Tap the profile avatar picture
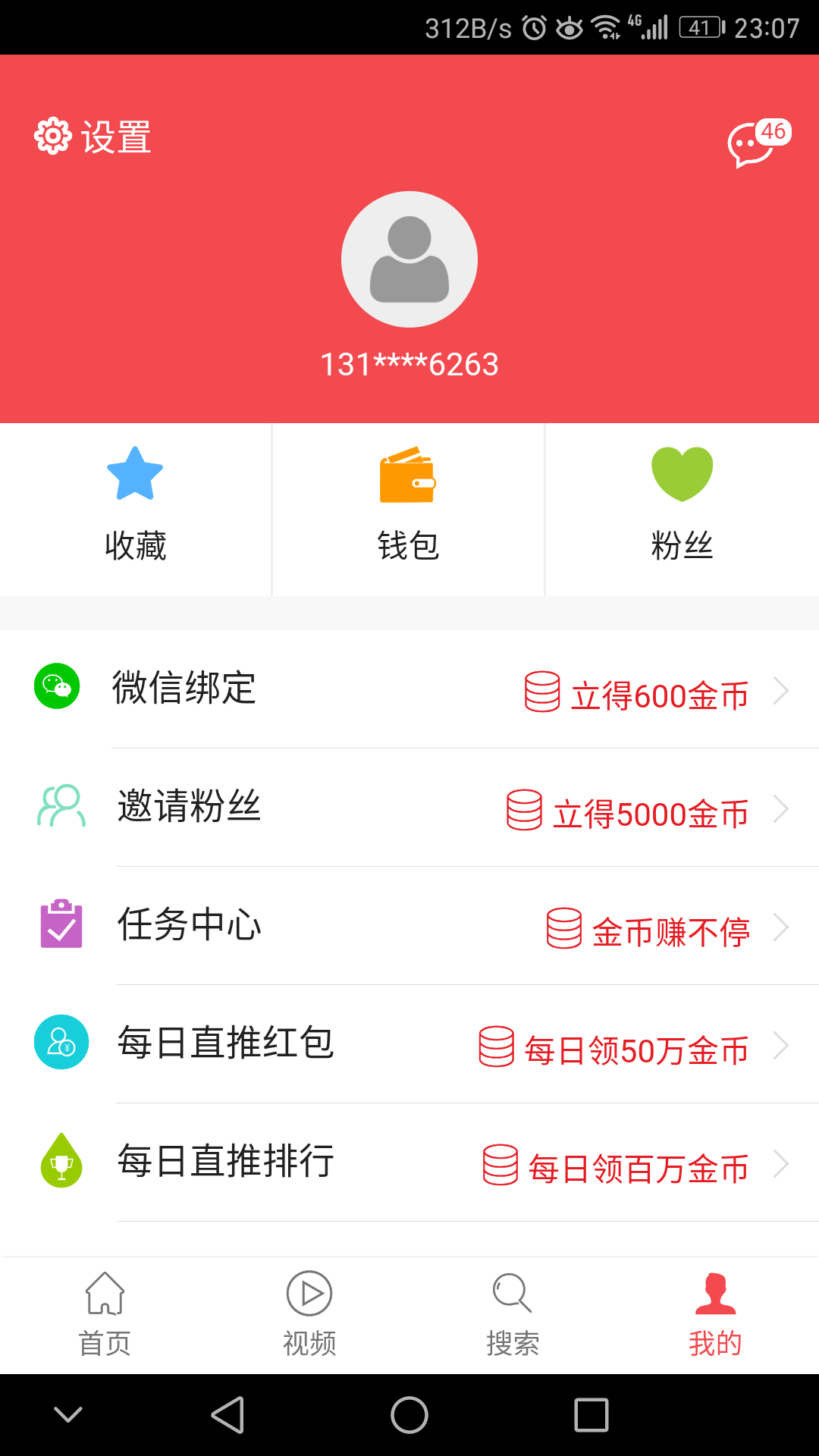This screenshot has height=1456, width=819. 409,259
